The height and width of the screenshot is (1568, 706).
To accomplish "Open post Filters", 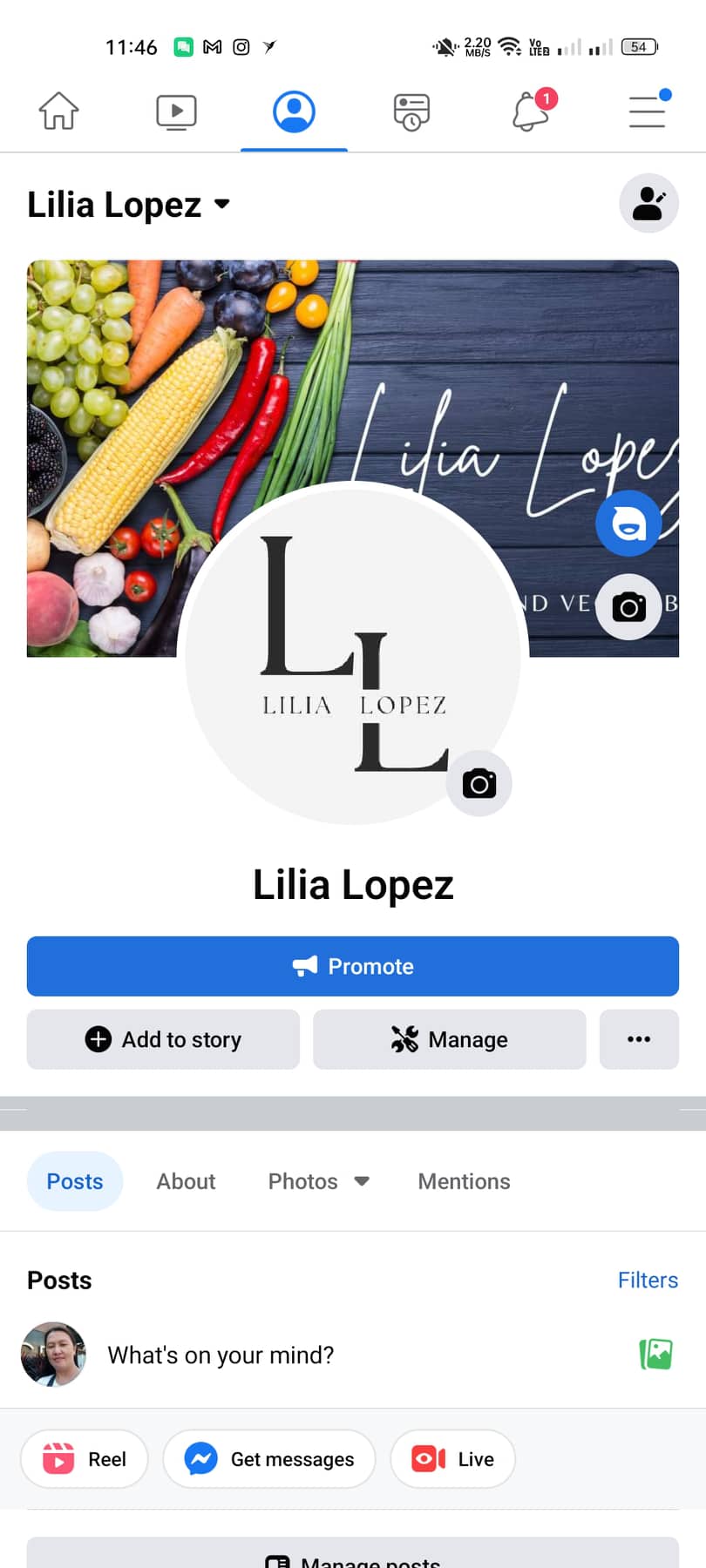I will point(648,1280).
